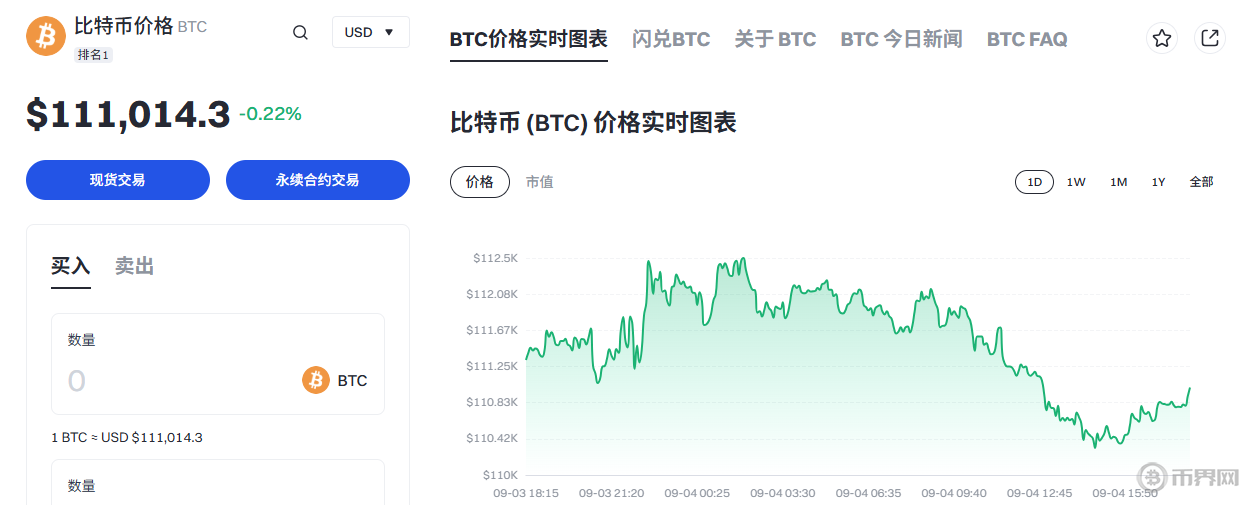Select the BTC价格实时图表 tab
The image size is (1250, 505).
pyautogui.click(x=528, y=39)
